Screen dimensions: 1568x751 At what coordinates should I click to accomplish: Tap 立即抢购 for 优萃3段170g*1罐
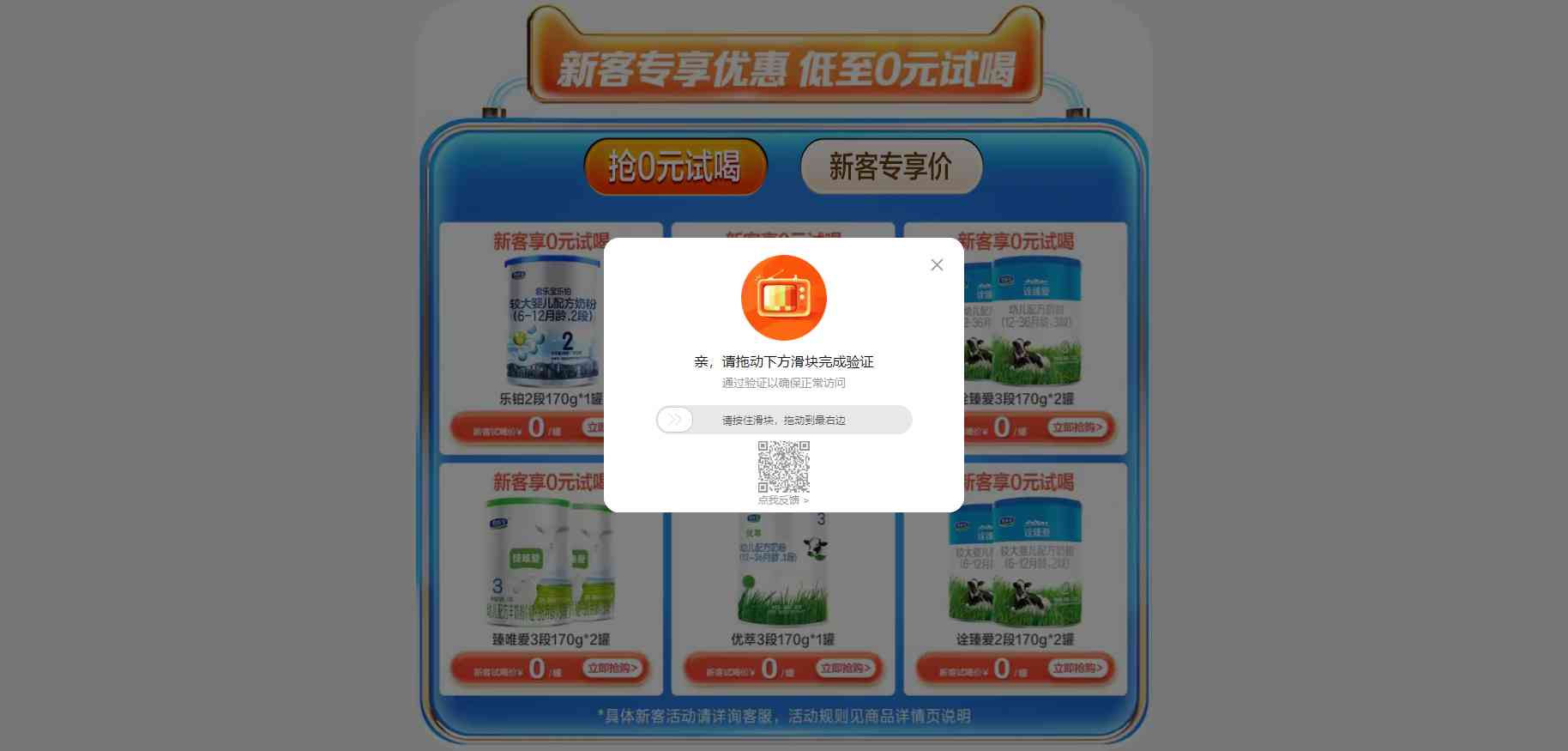tap(845, 668)
